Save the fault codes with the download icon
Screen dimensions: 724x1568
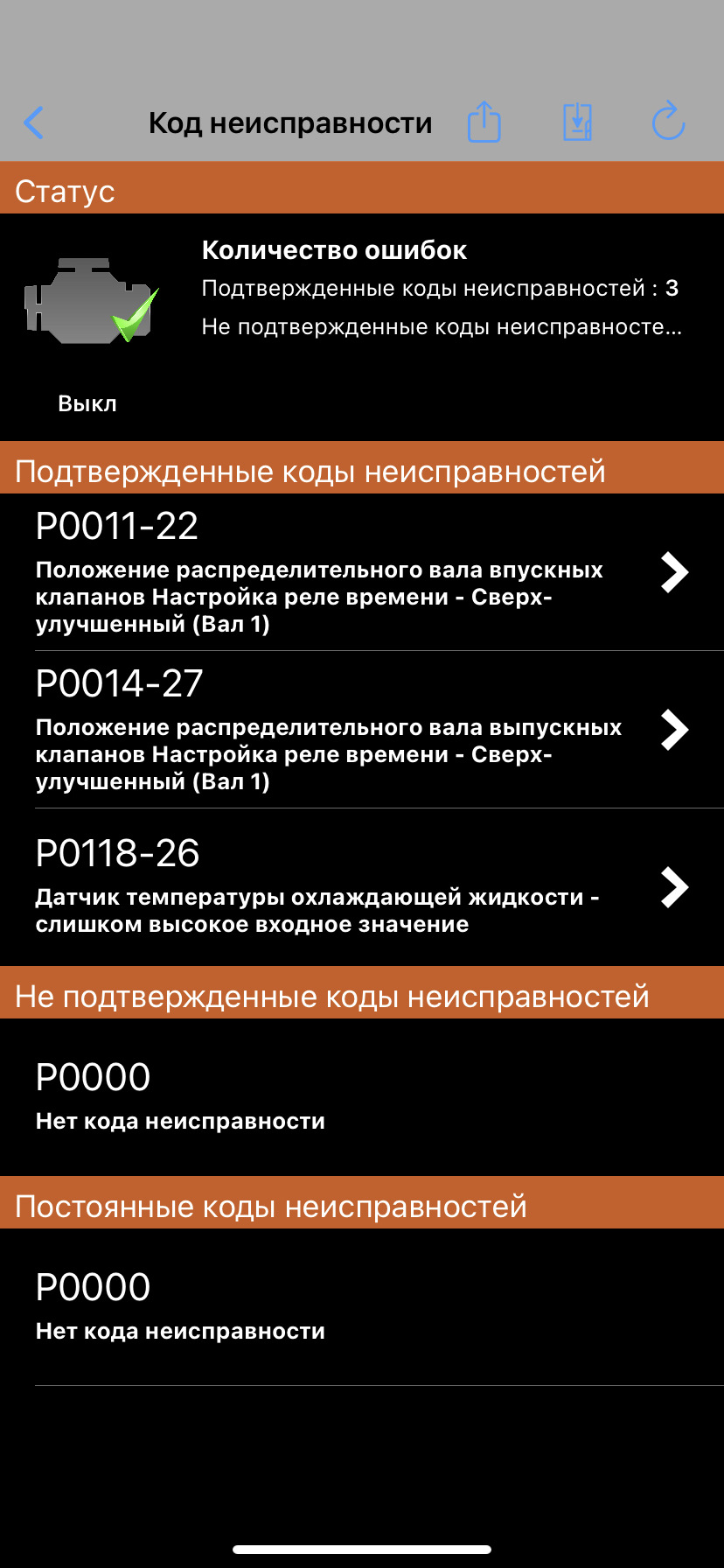pos(577,122)
